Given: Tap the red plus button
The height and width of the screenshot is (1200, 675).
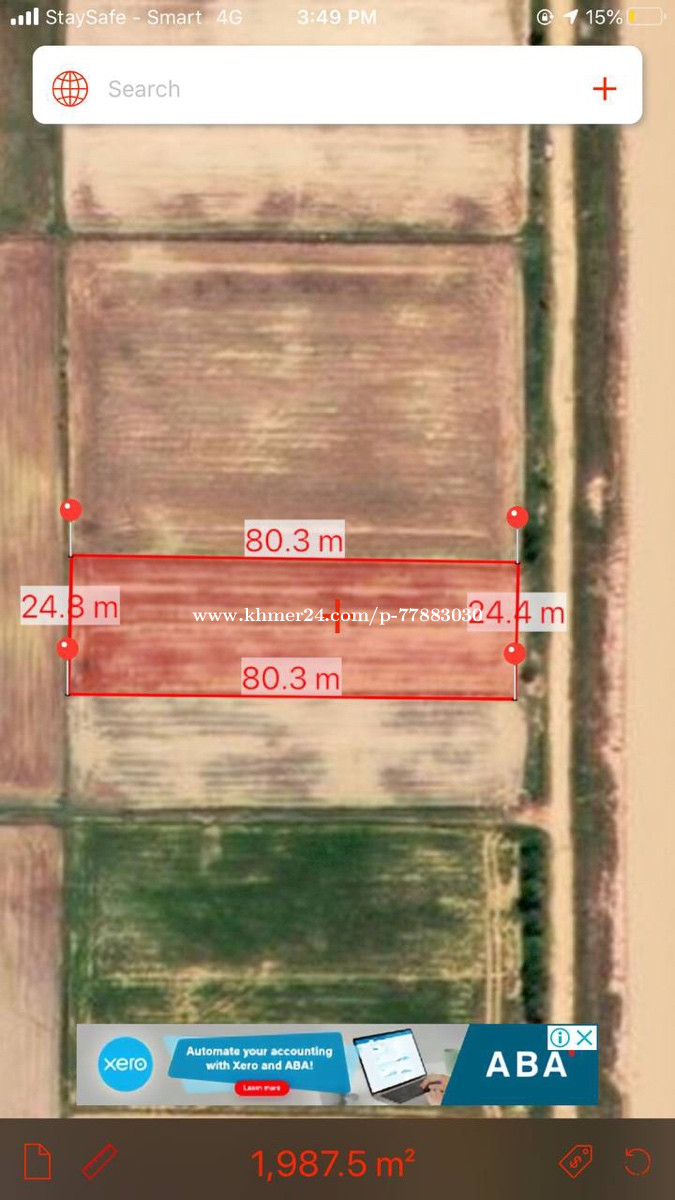Looking at the screenshot, I should point(604,89).
